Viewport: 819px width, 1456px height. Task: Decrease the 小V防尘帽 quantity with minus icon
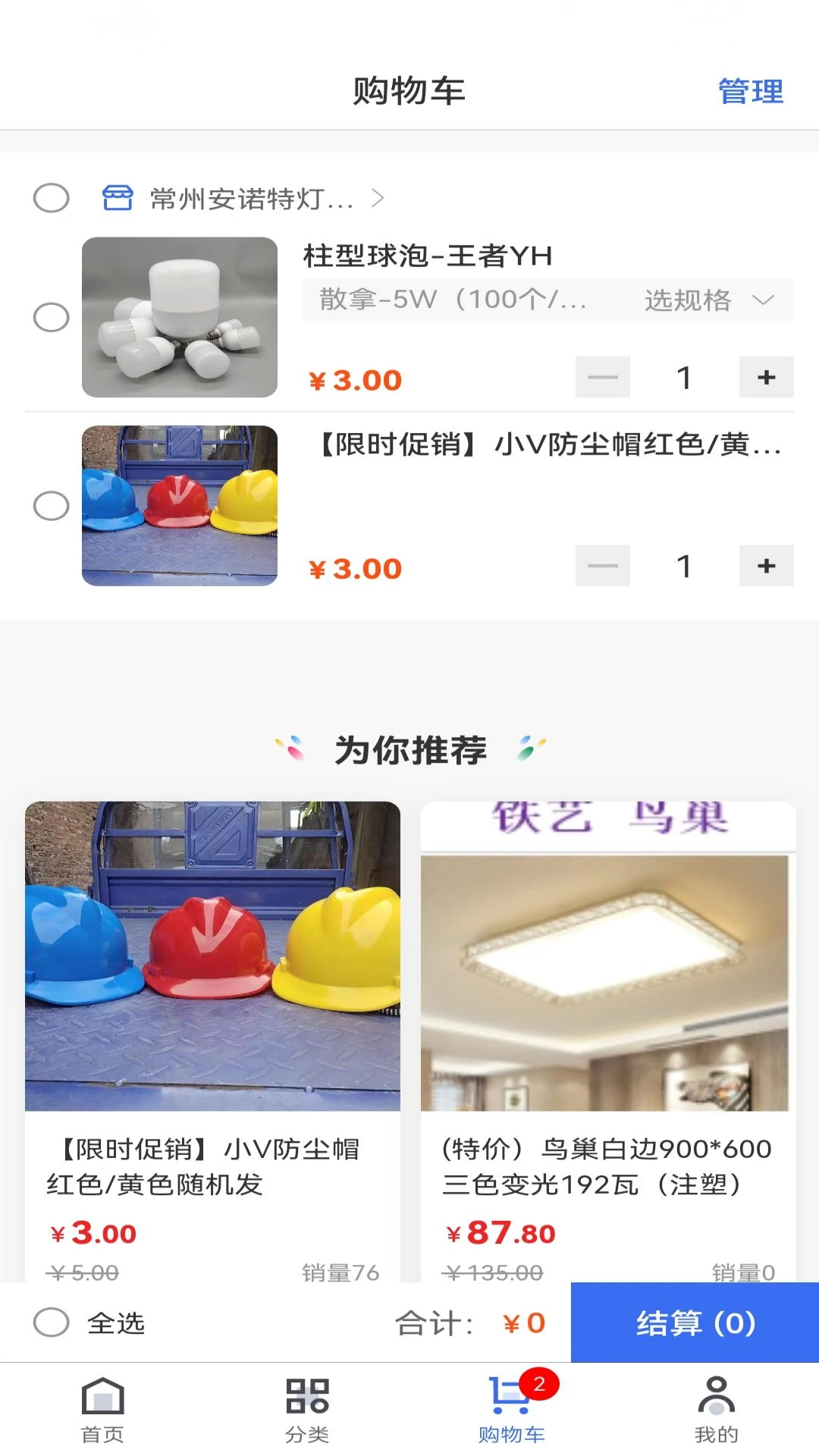pyautogui.click(x=602, y=566)
